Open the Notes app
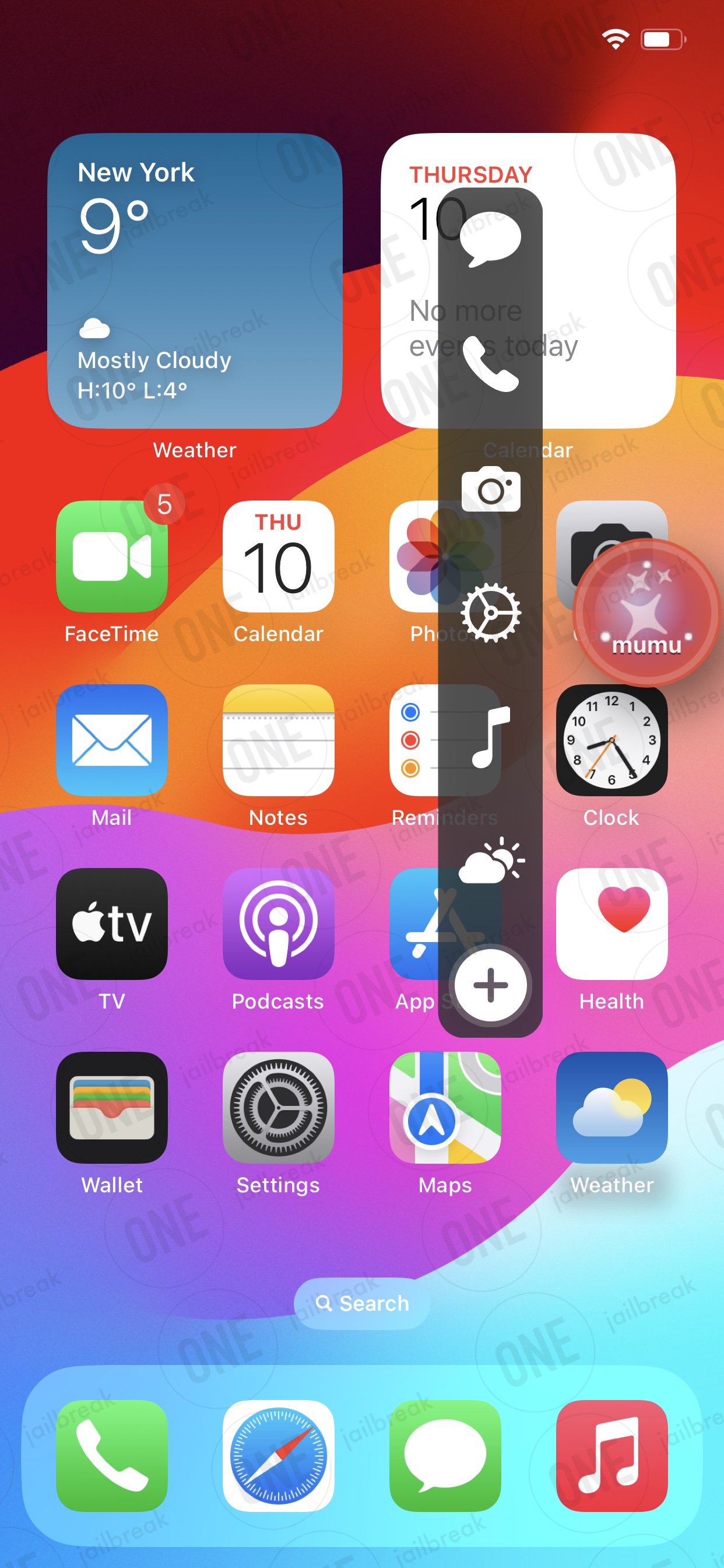Image resolution: width=724 pixels, height=1568 pixels. (278, 740)
